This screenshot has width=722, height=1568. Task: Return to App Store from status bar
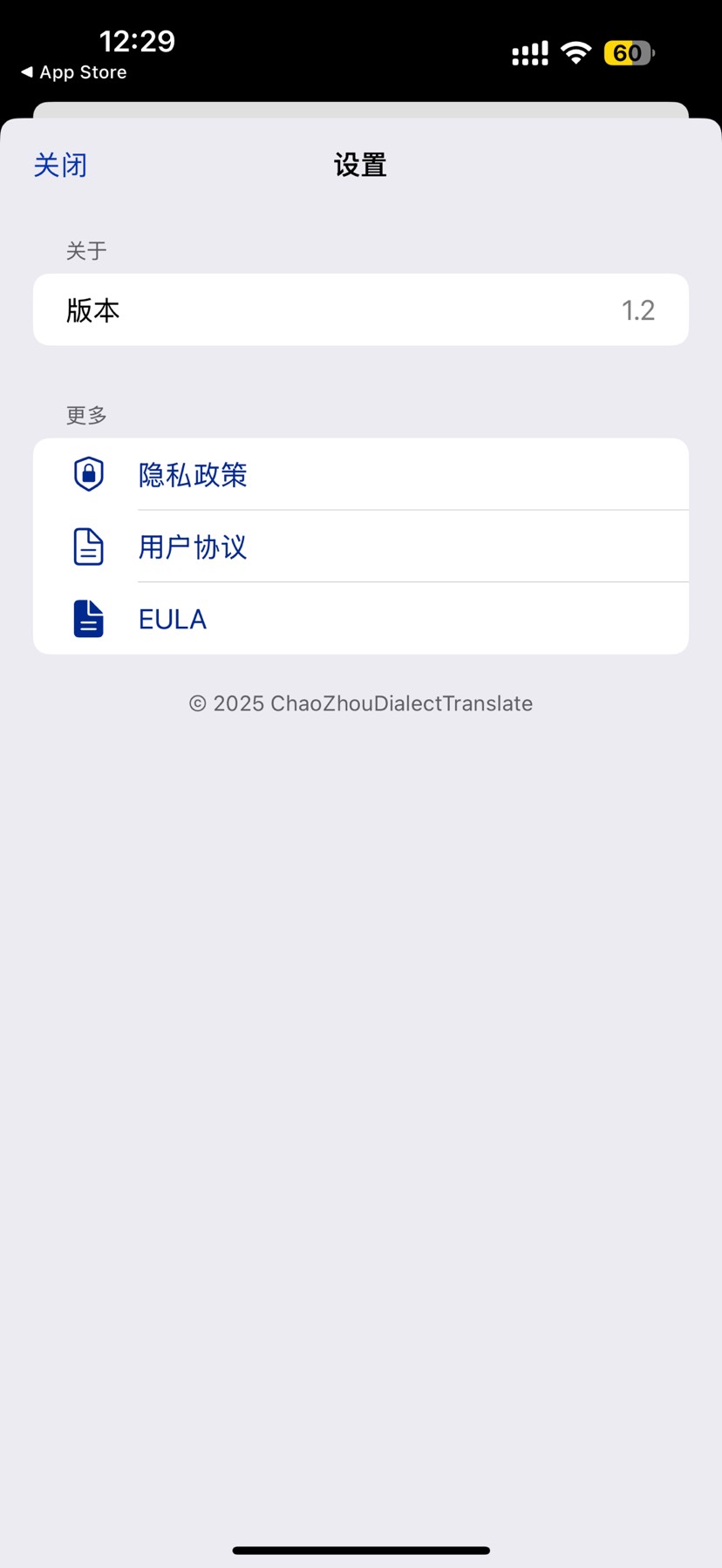[74, 72]
